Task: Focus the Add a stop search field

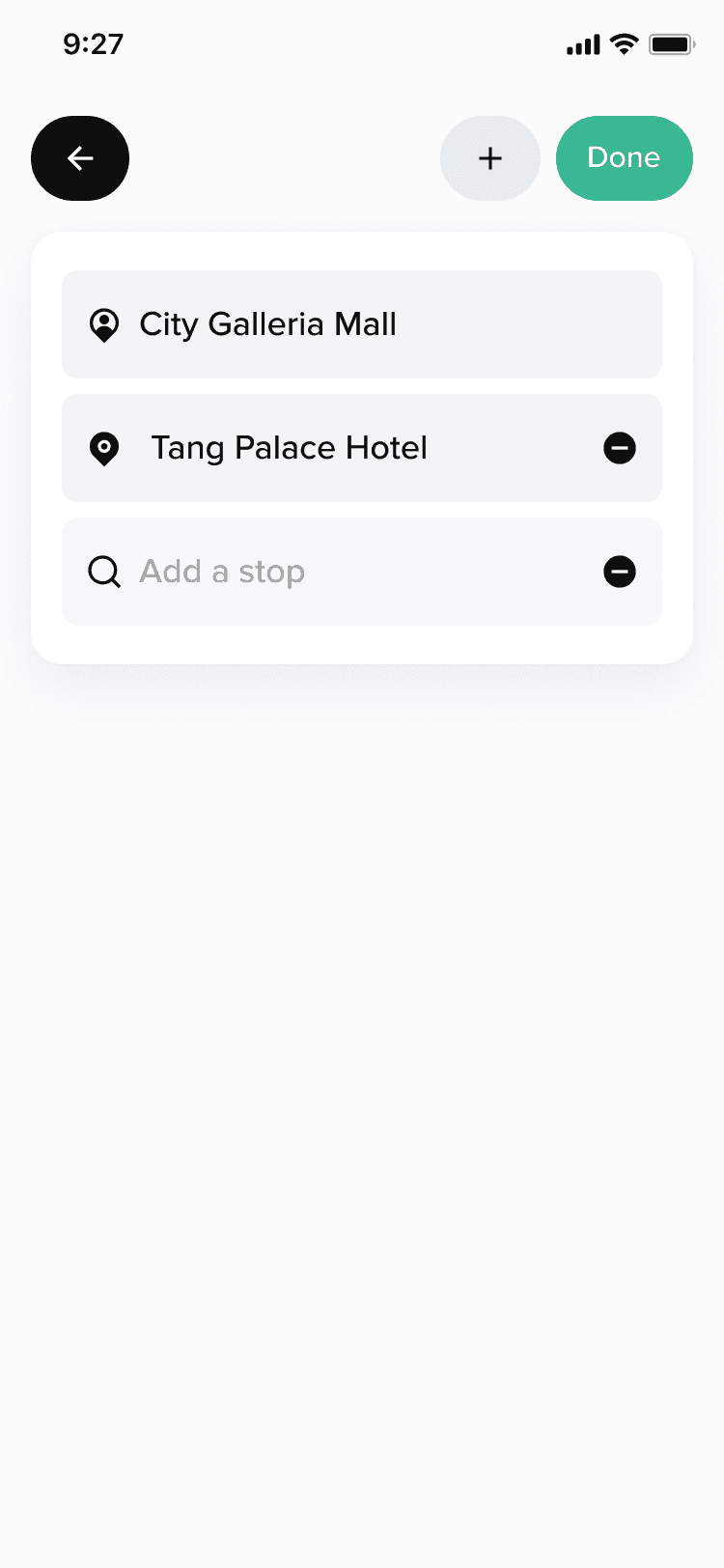Action: click(328, 572)
